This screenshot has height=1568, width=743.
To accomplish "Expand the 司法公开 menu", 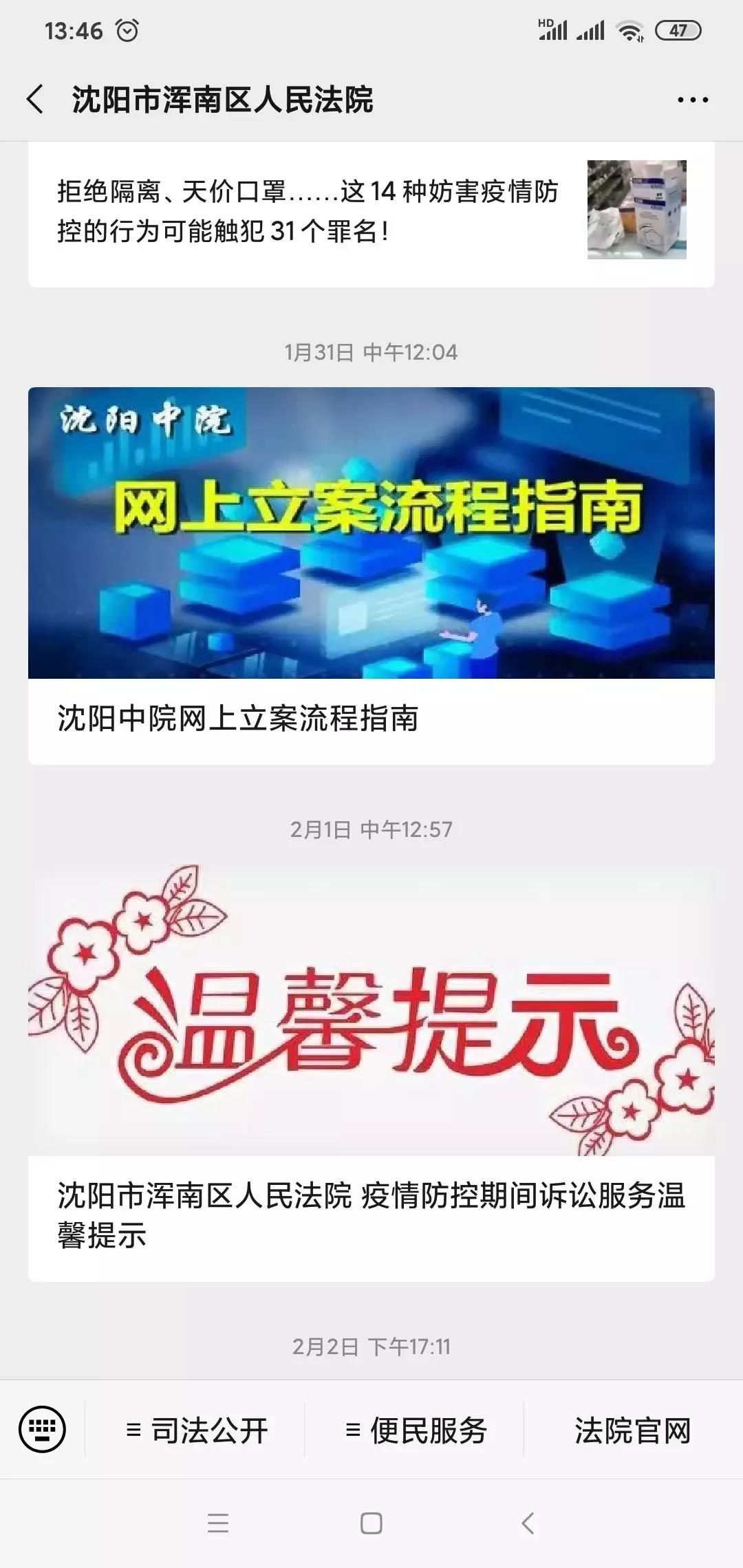I will 196,1430.
